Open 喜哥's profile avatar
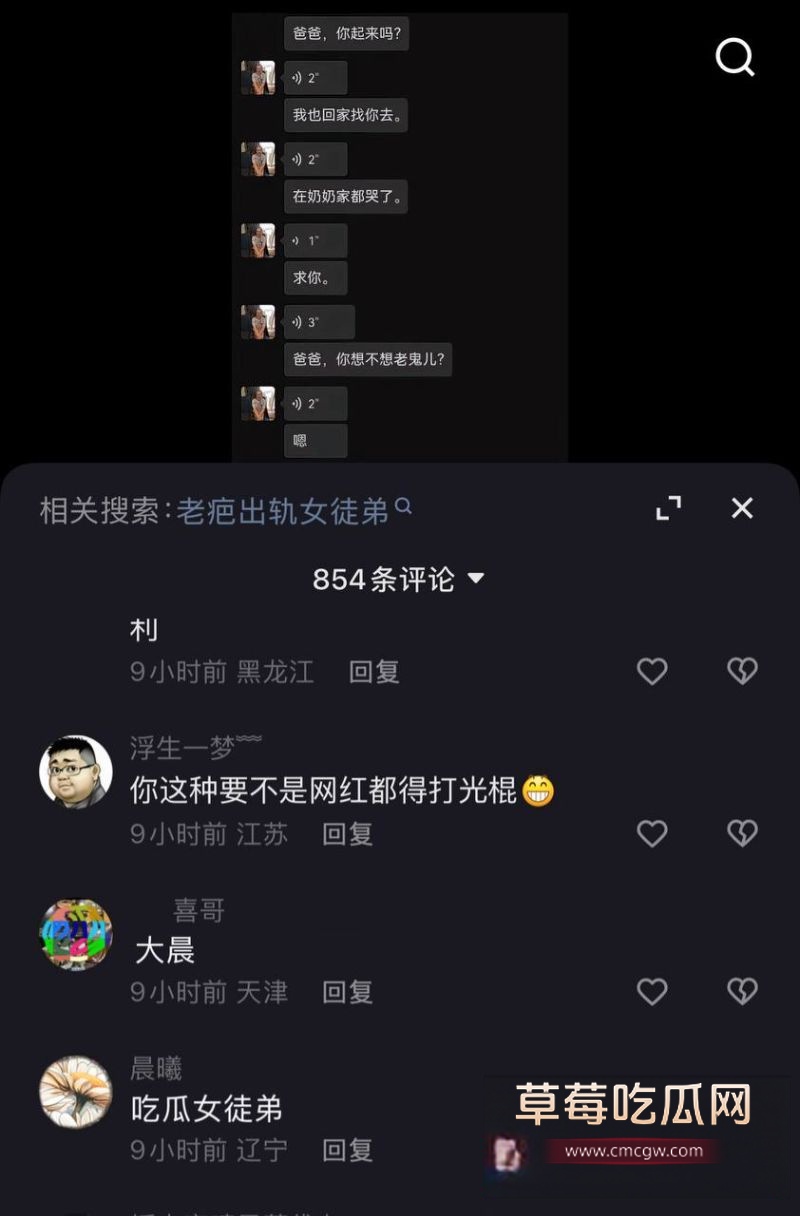 tap(75, 932)
